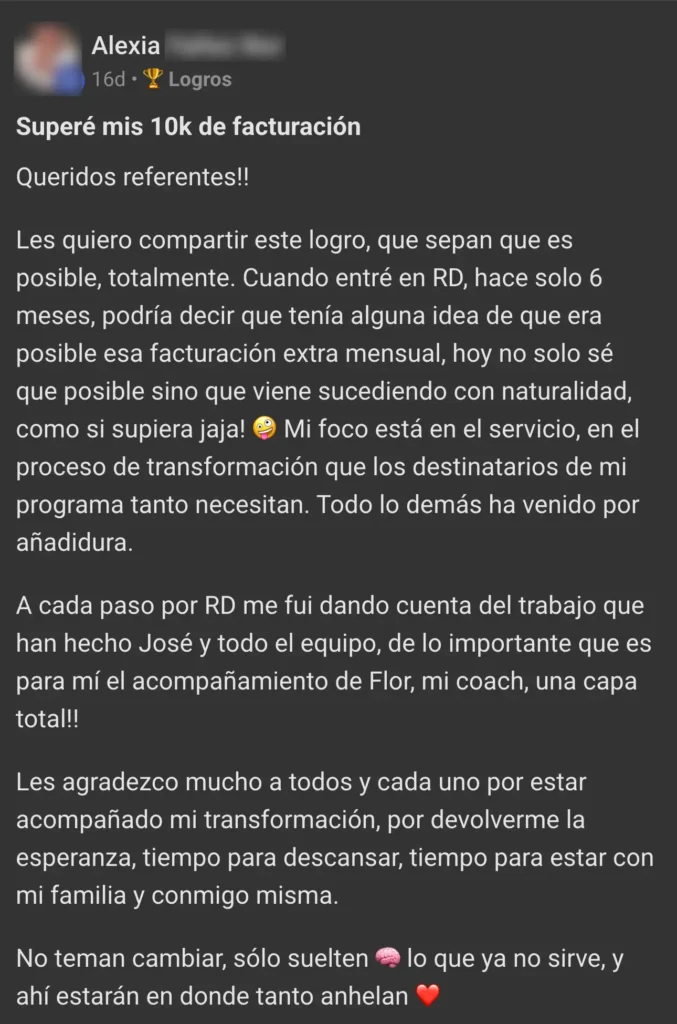Open the Logros category
677x1024 pixels.
coord(199,79)
